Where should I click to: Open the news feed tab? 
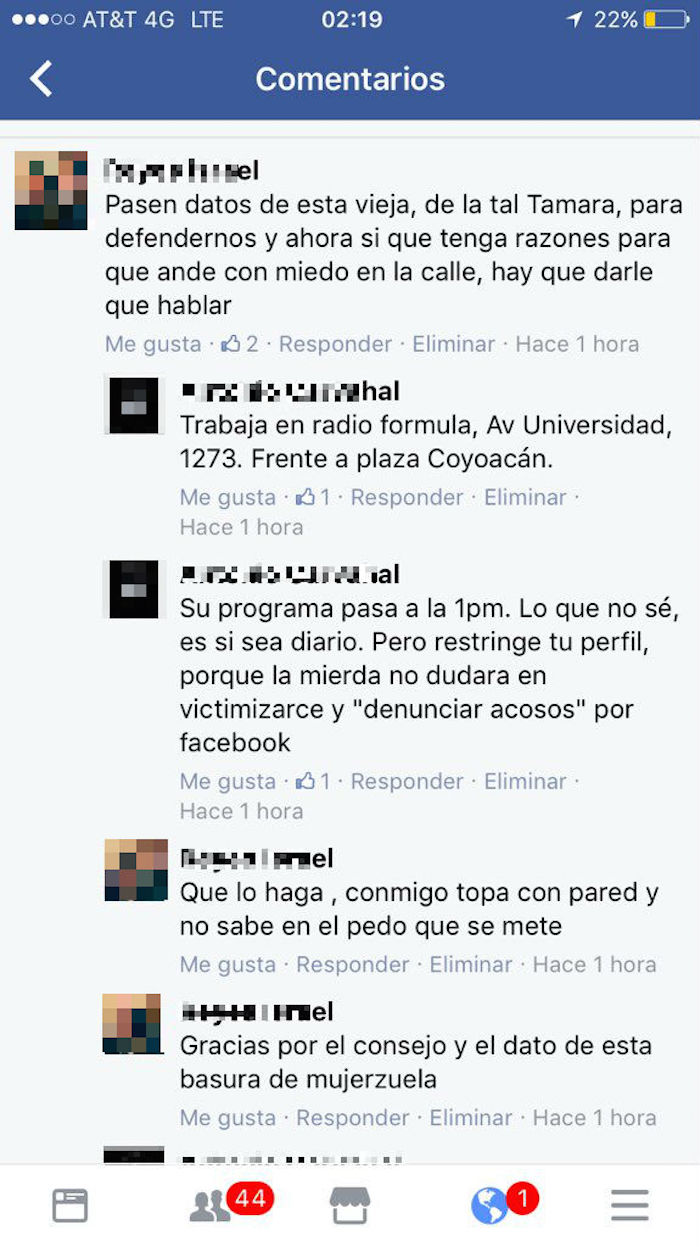(x=70, y=1206)
